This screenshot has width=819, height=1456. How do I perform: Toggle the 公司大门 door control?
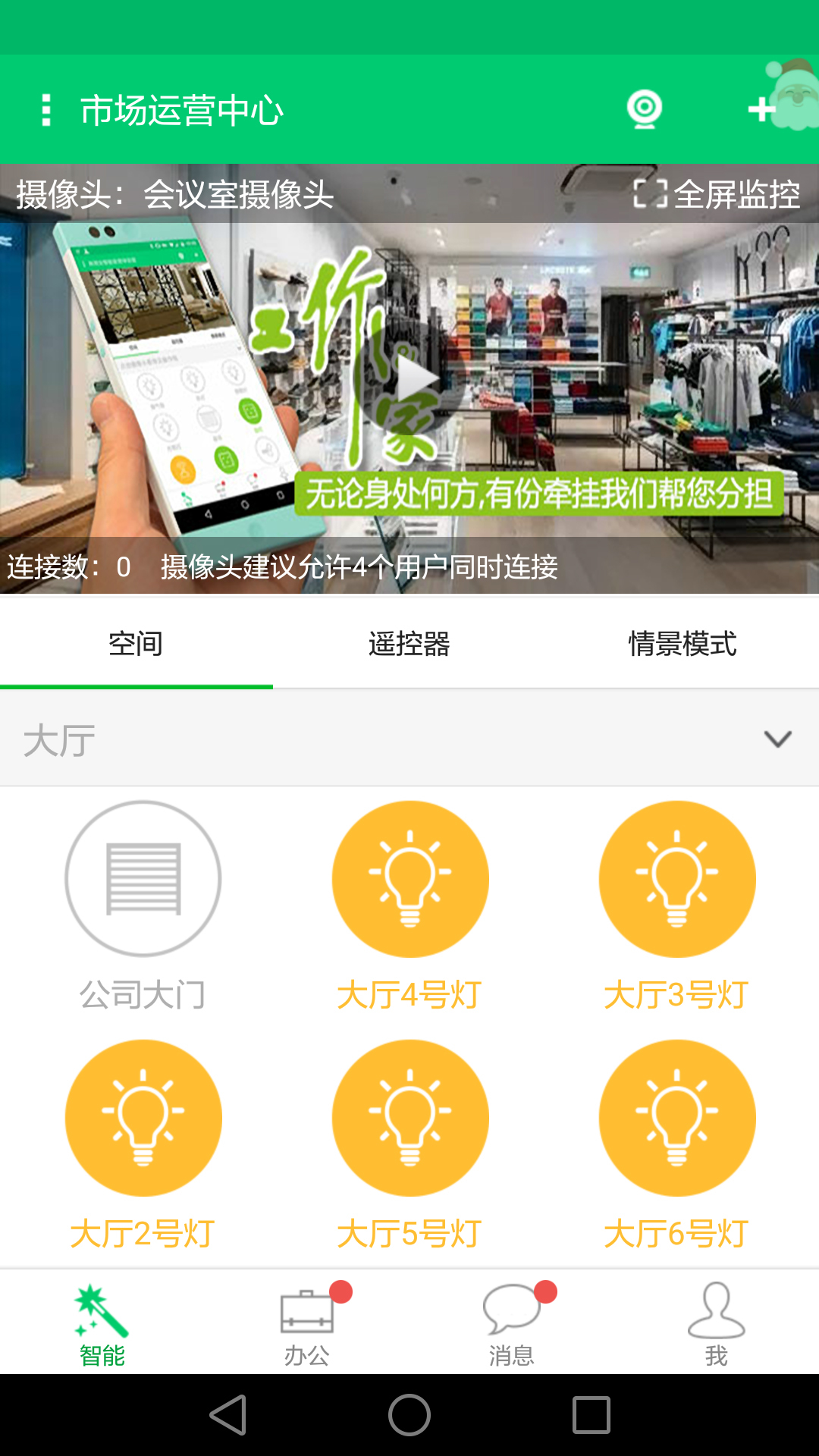point(143,879)
